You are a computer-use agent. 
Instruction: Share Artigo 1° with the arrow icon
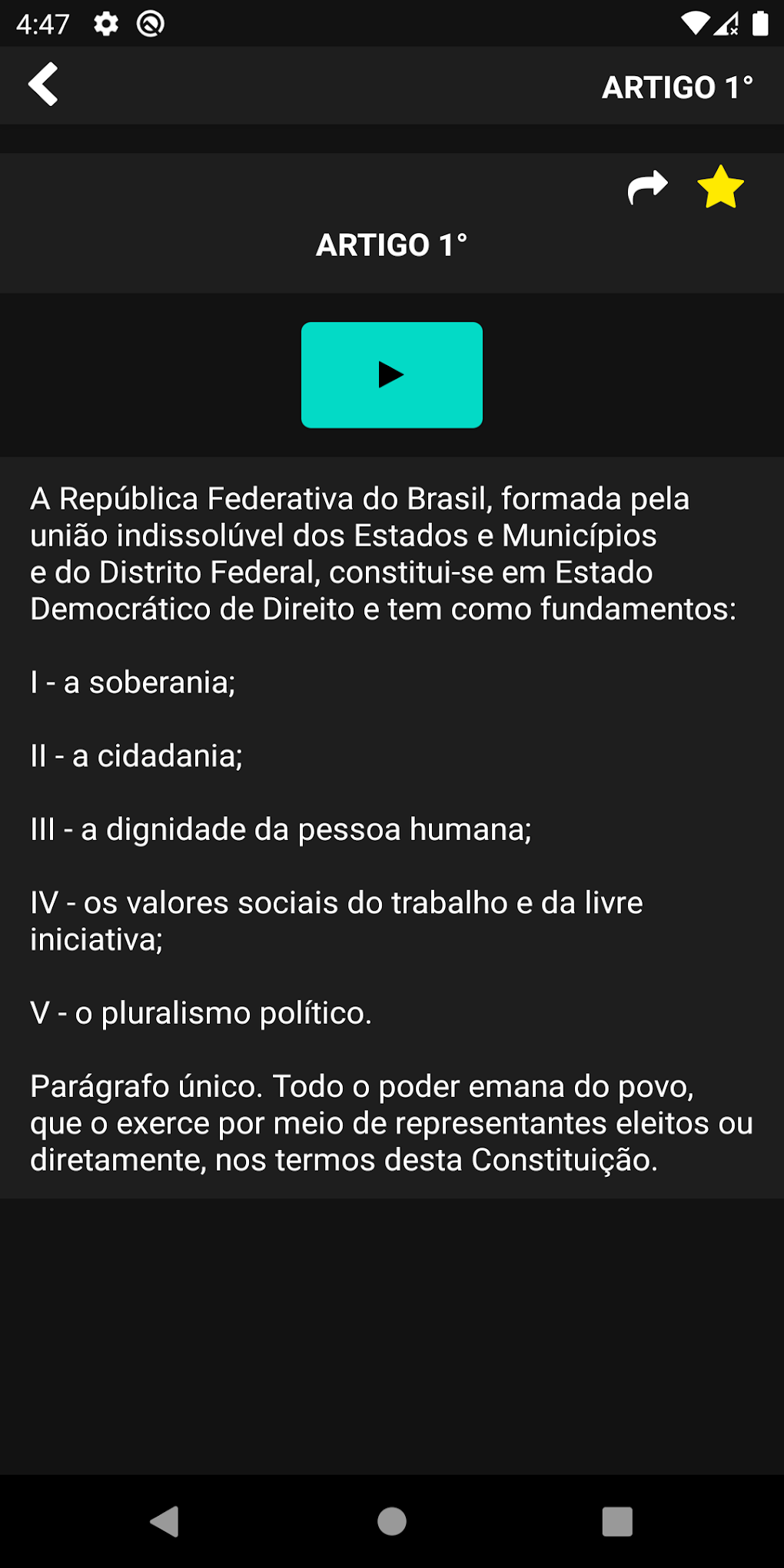tap(647, 187)
